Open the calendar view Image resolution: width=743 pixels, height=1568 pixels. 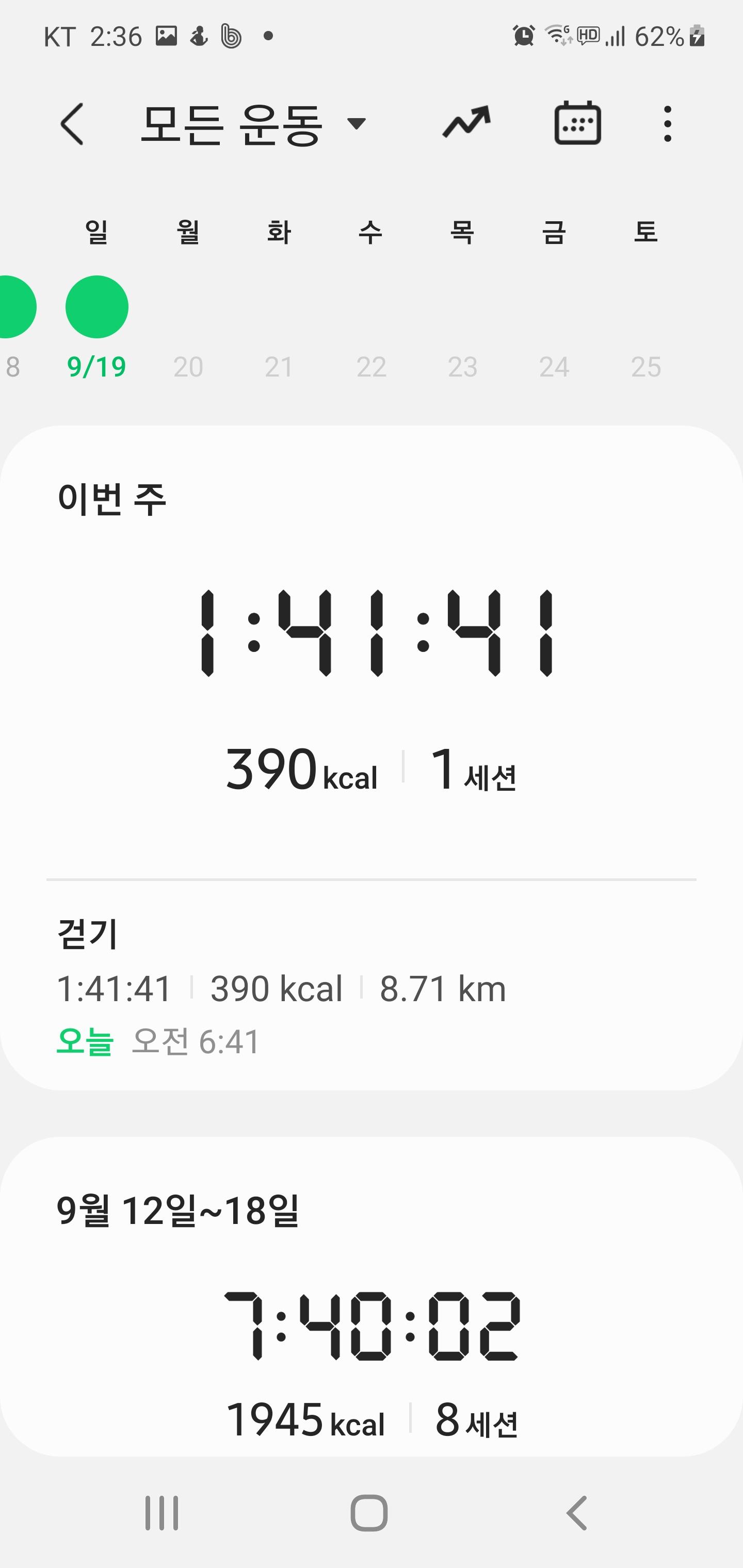click(x=577, y=123)
